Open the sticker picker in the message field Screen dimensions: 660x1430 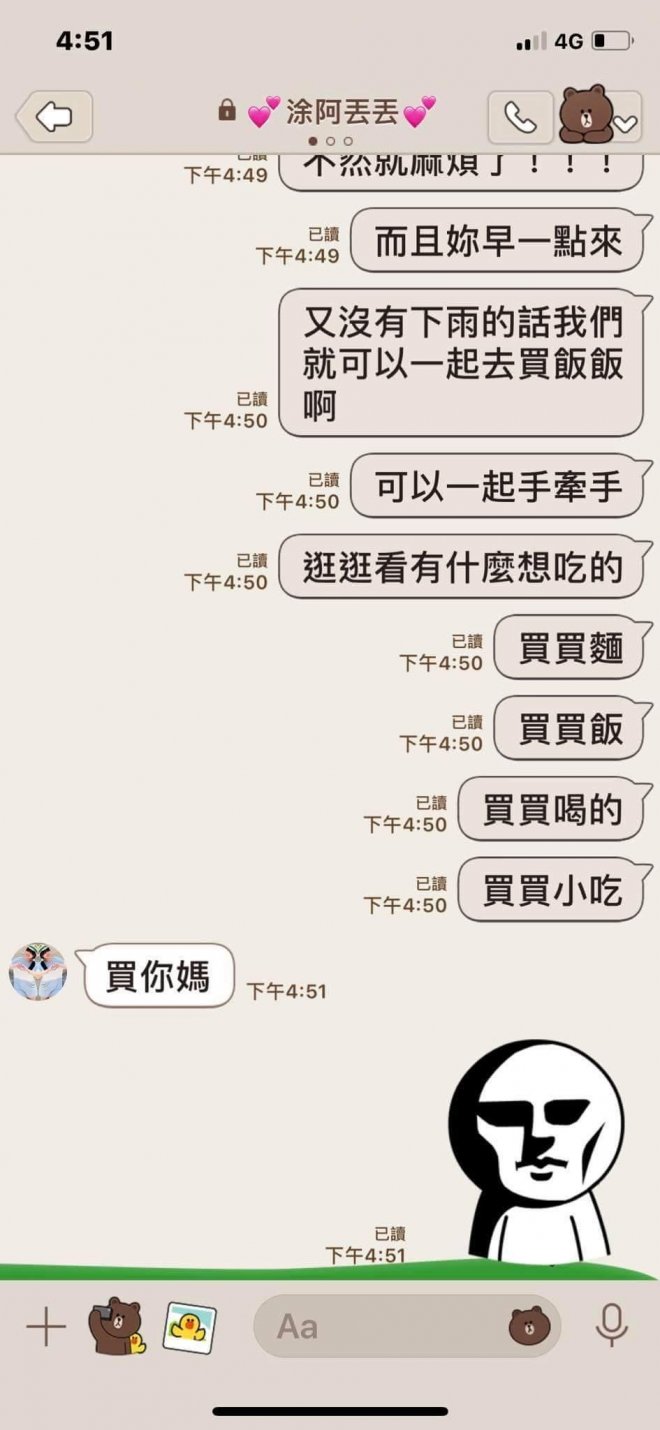pos(529,1327)
